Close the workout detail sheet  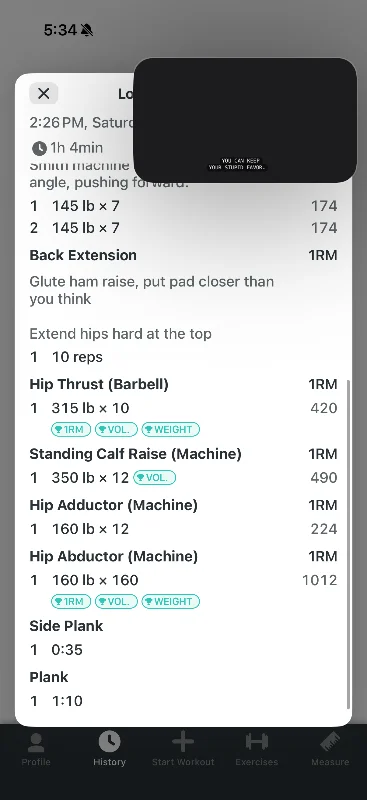[43, 93]
